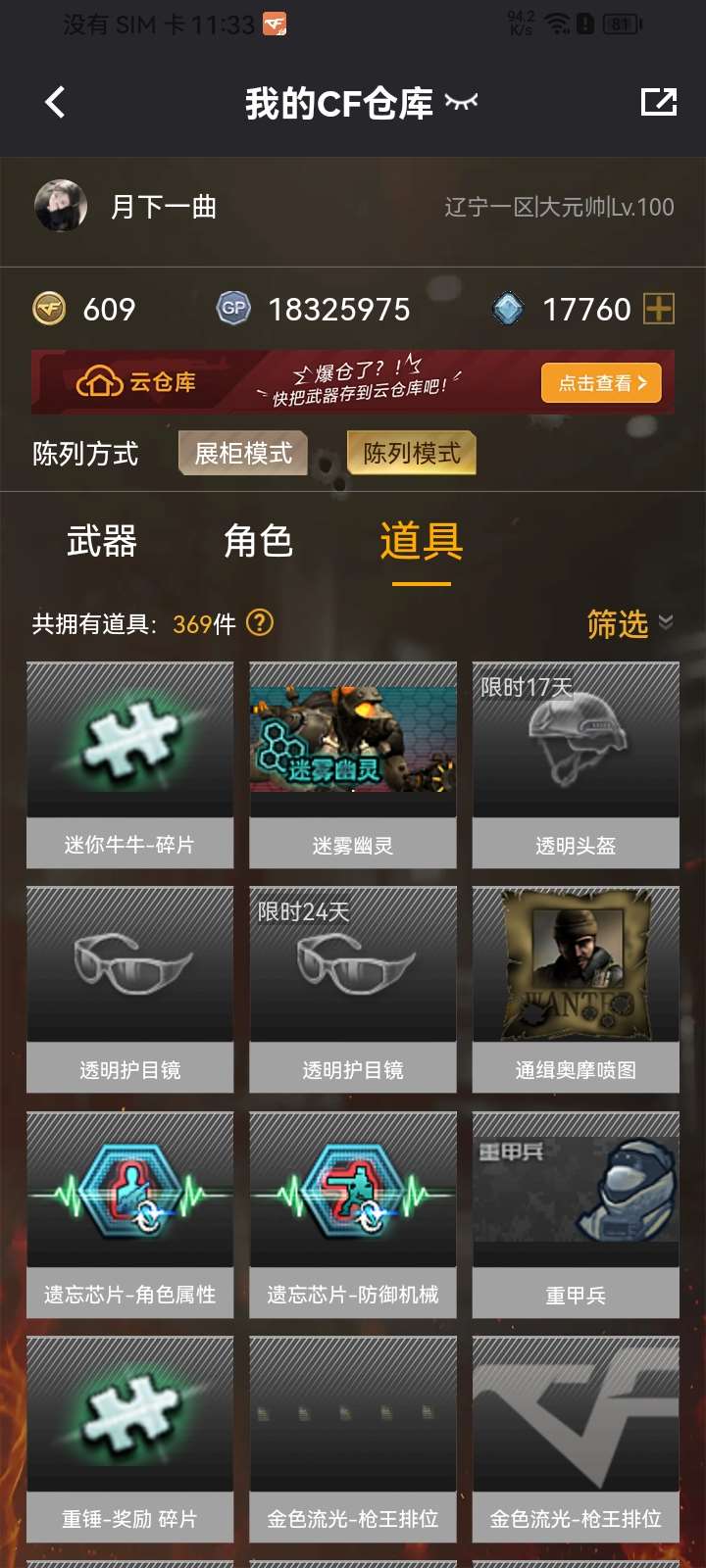Switch to the 武器 tab
Viewport: 706px width, 1568px height.
pyautogui.click(x=102, y=541)
